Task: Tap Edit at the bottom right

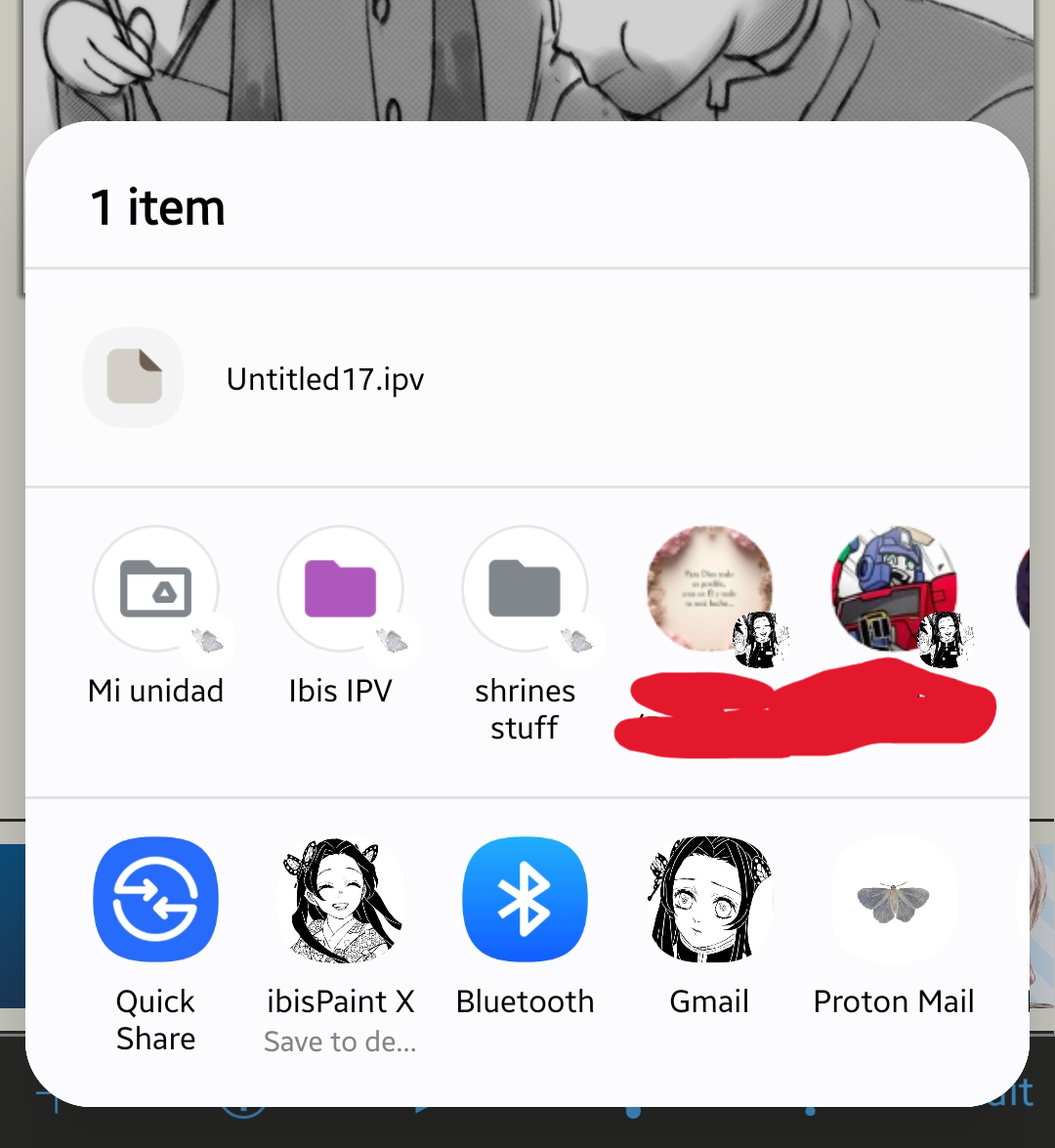Action: tap(1011, 1093)
